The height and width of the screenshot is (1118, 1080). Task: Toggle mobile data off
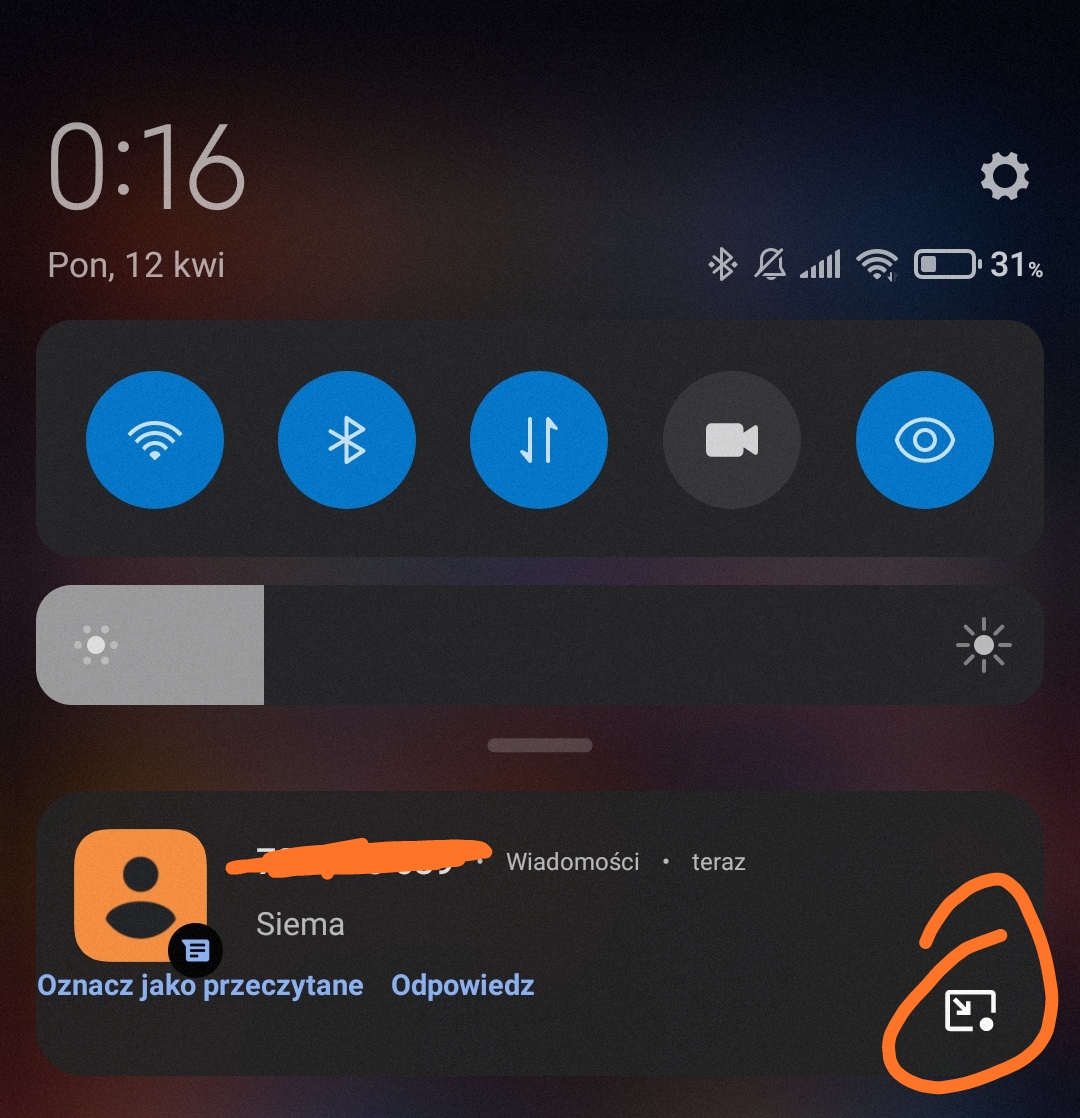coord(539,440)
